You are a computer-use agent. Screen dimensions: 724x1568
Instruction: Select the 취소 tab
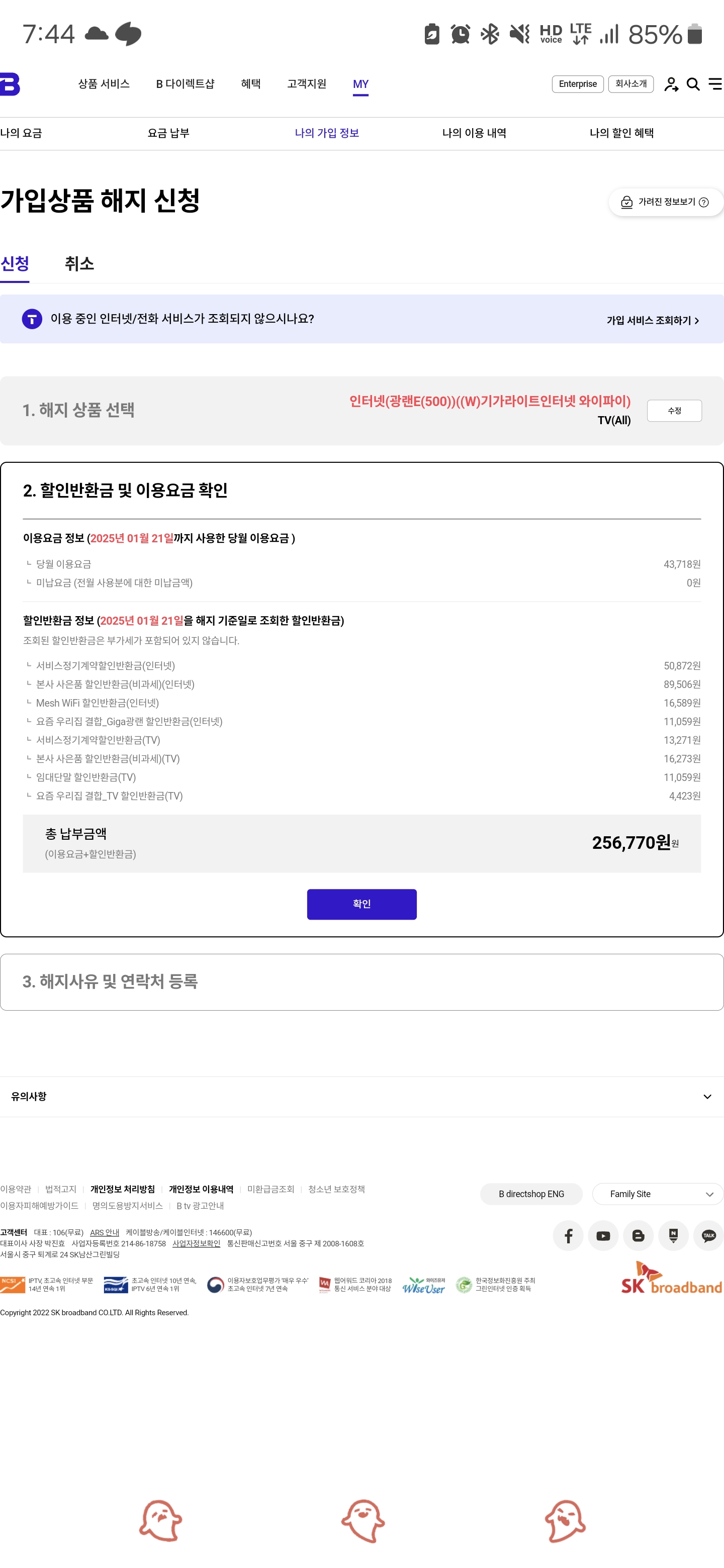[79, 263]
